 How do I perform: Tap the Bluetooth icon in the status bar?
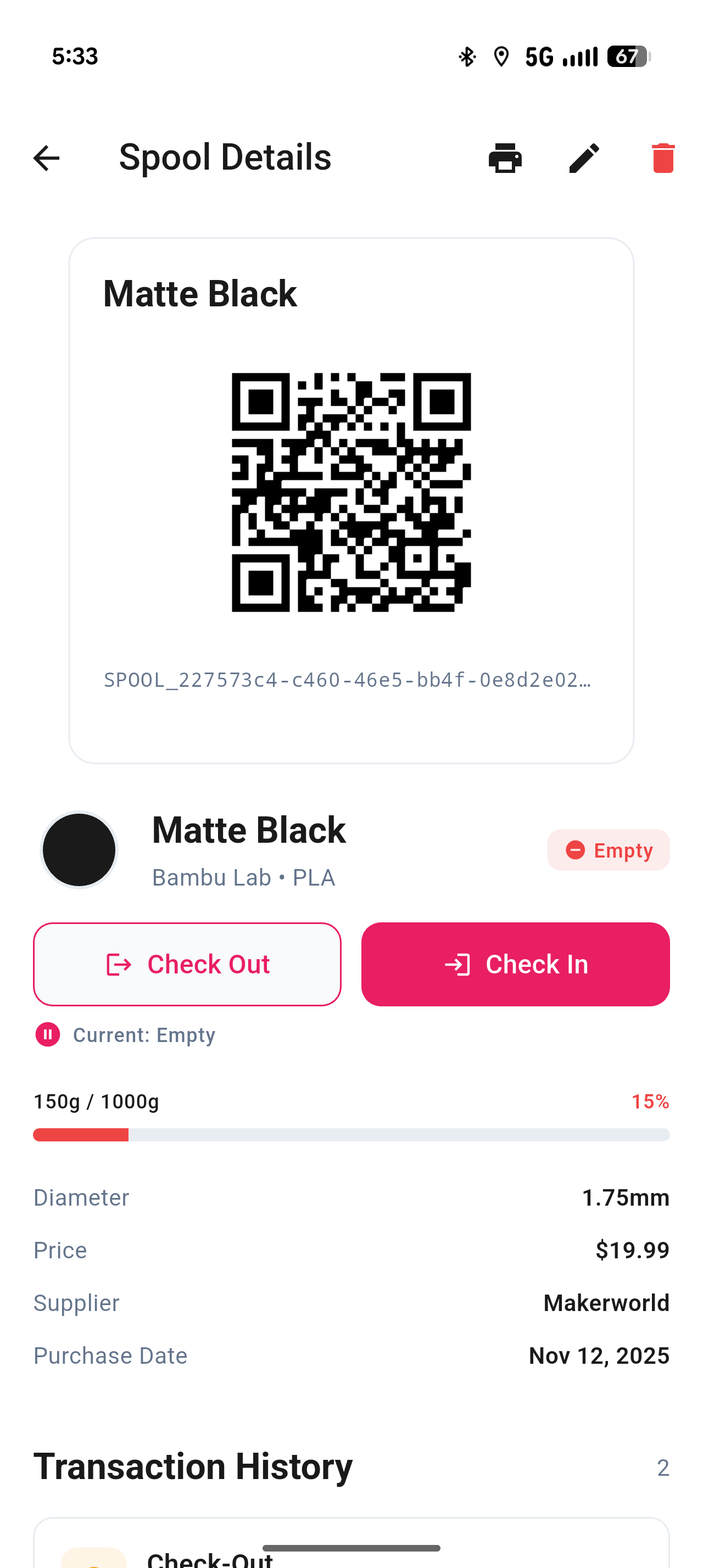(x=466, y=56)
